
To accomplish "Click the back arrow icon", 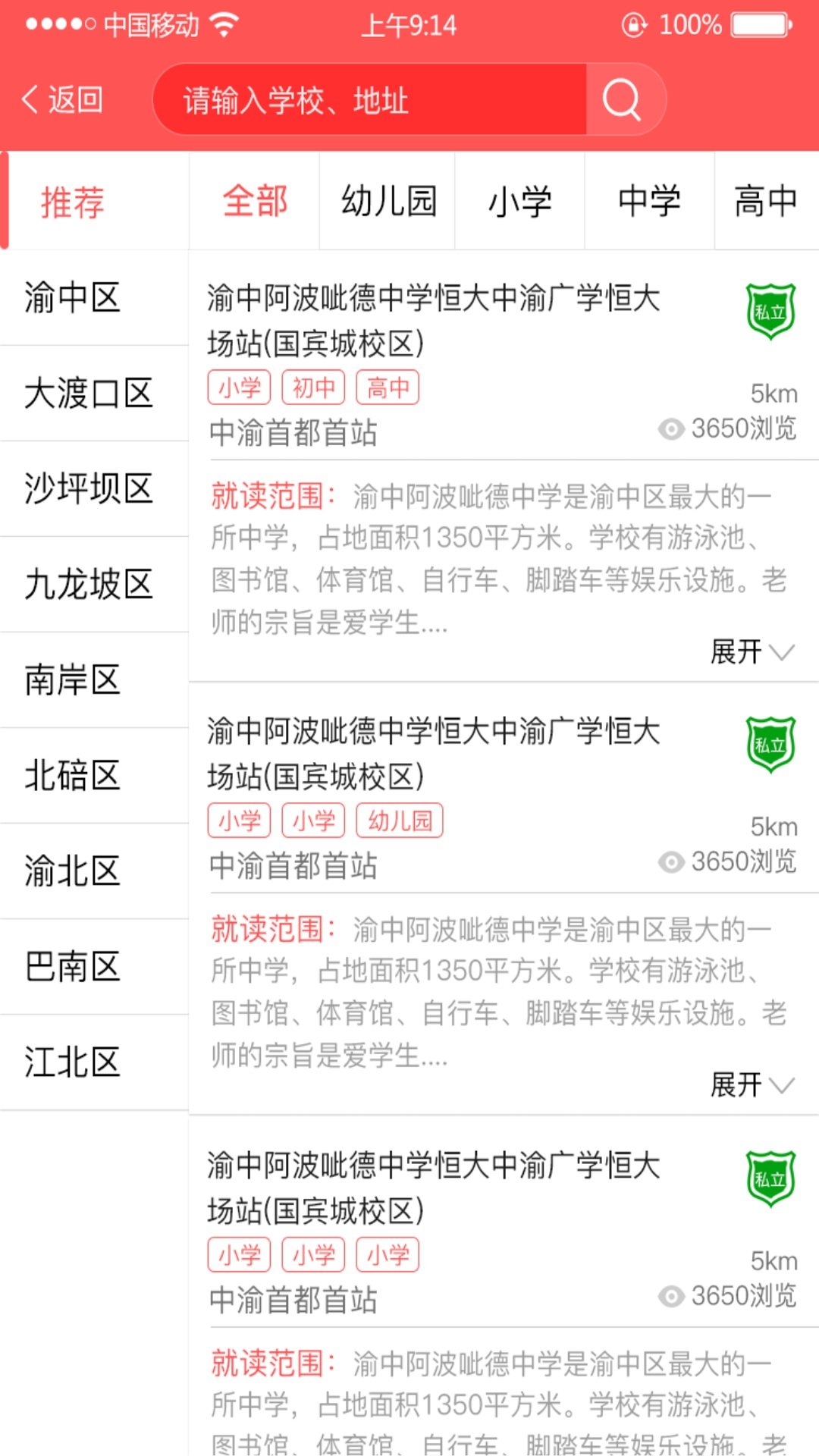I will (x=30, y=99).
